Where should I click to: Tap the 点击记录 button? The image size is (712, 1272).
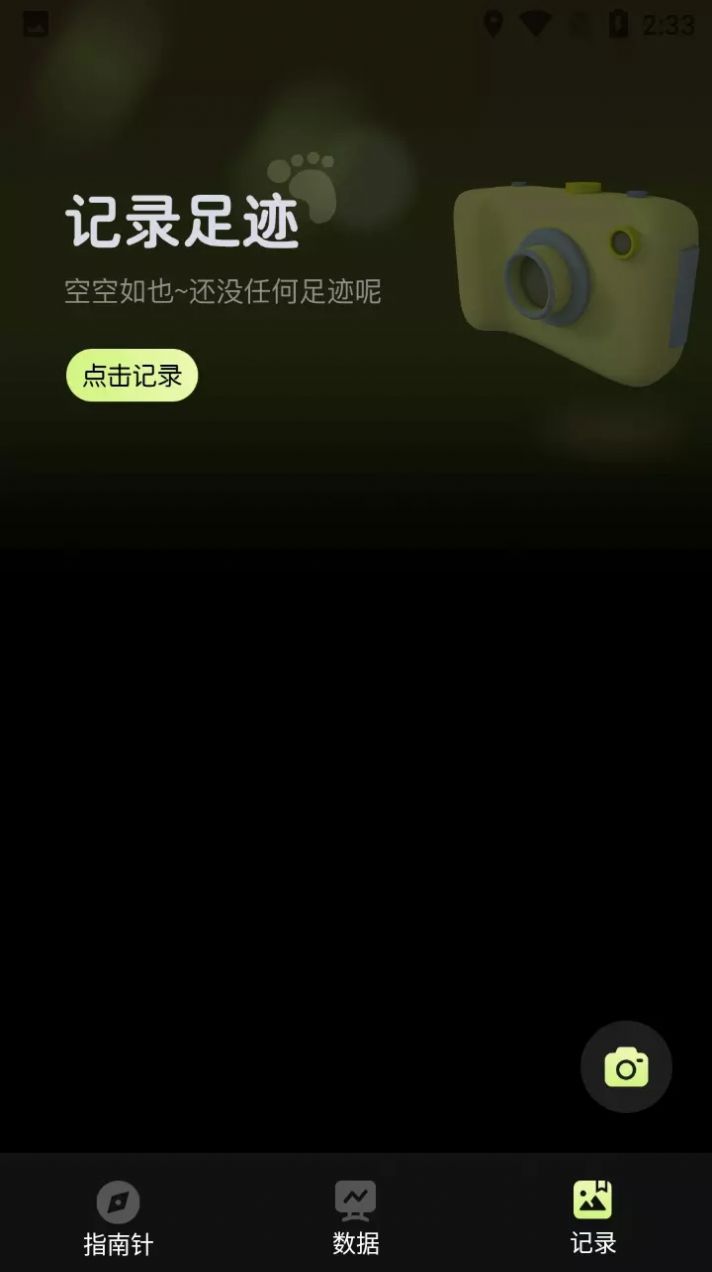point(132,375)
